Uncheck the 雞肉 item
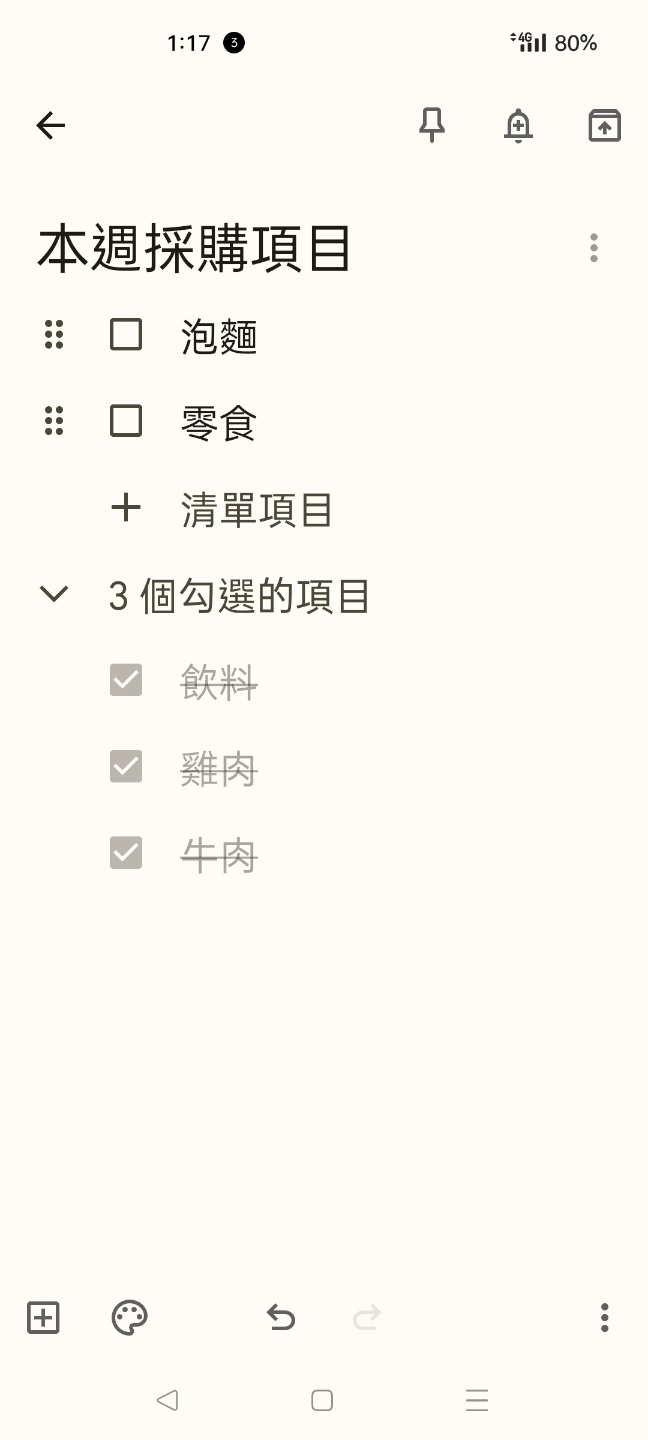 point(126,767)
